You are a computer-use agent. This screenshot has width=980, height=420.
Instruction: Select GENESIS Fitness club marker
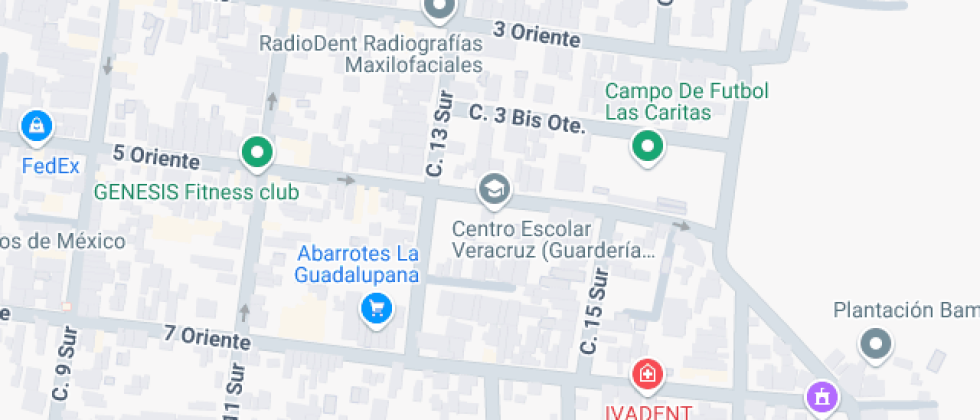pos(258,153)
